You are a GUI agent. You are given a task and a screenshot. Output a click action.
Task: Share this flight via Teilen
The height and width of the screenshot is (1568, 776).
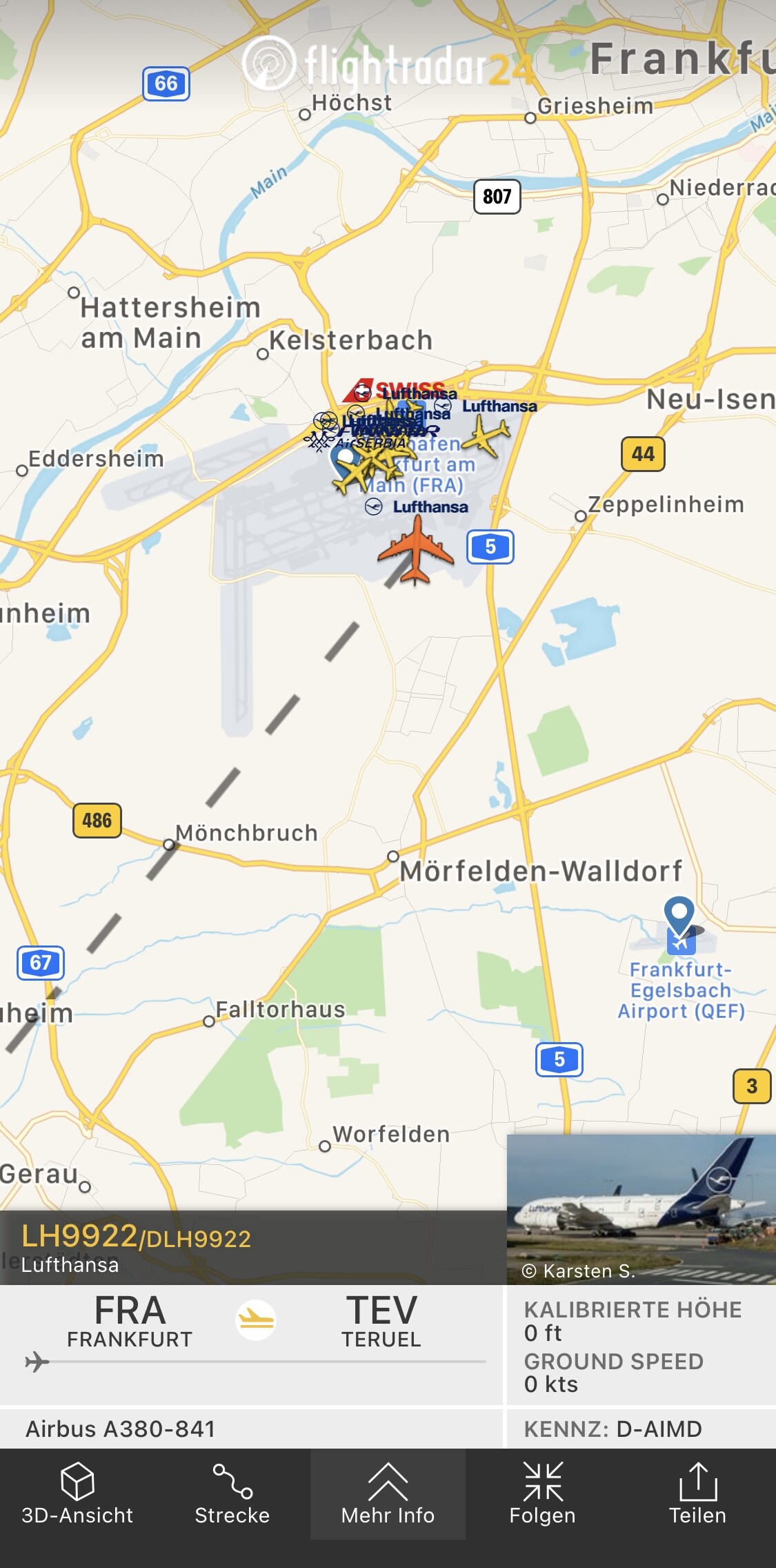pos(697,1495)
